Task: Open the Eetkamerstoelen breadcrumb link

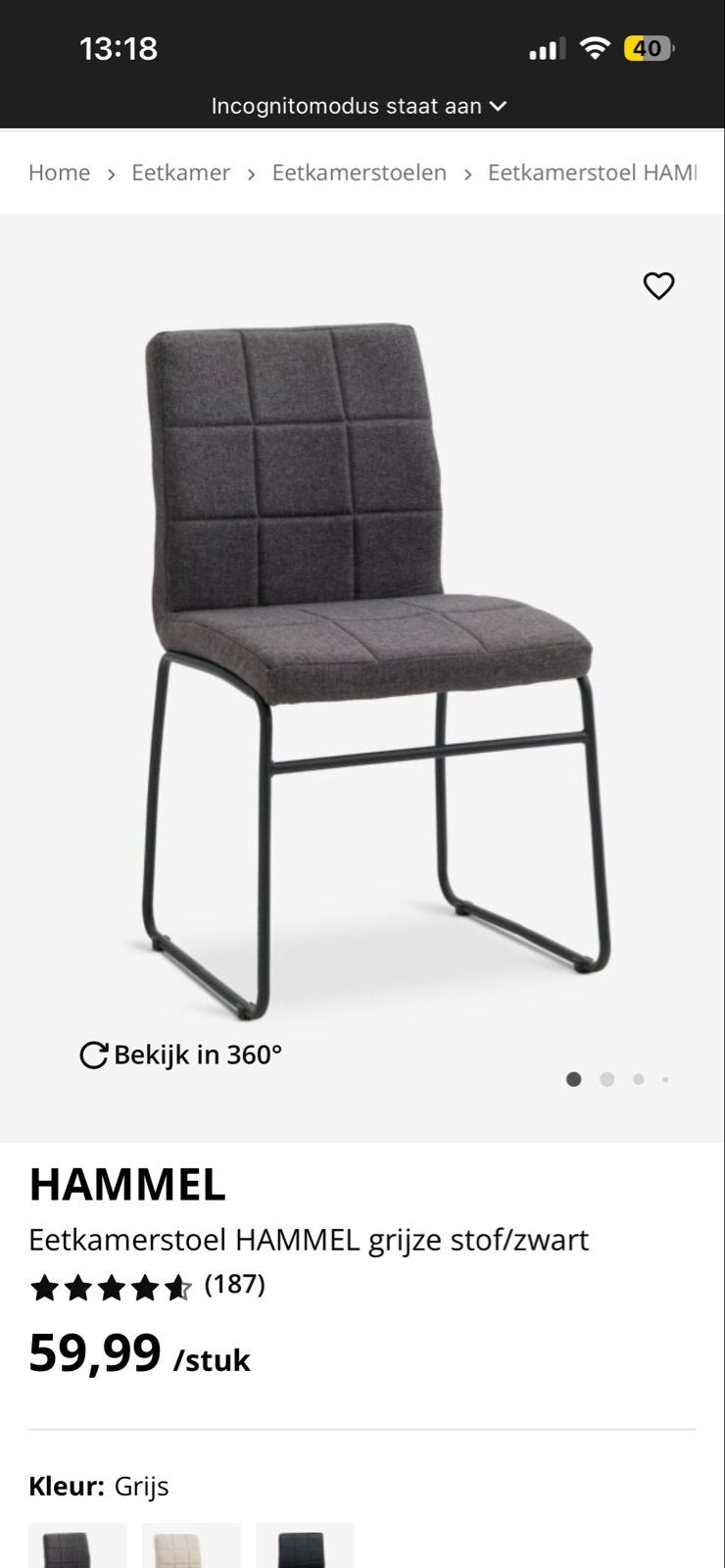Action: (360, 172)
